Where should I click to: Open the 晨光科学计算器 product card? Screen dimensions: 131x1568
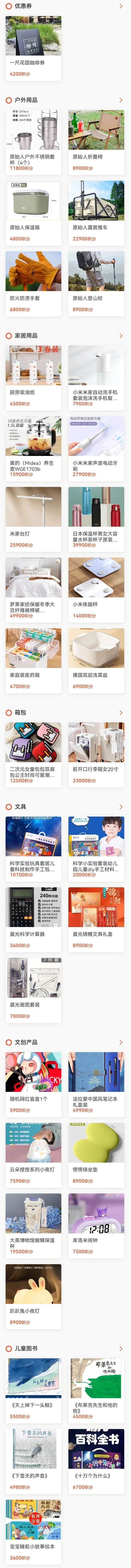[x=33, y=918]
